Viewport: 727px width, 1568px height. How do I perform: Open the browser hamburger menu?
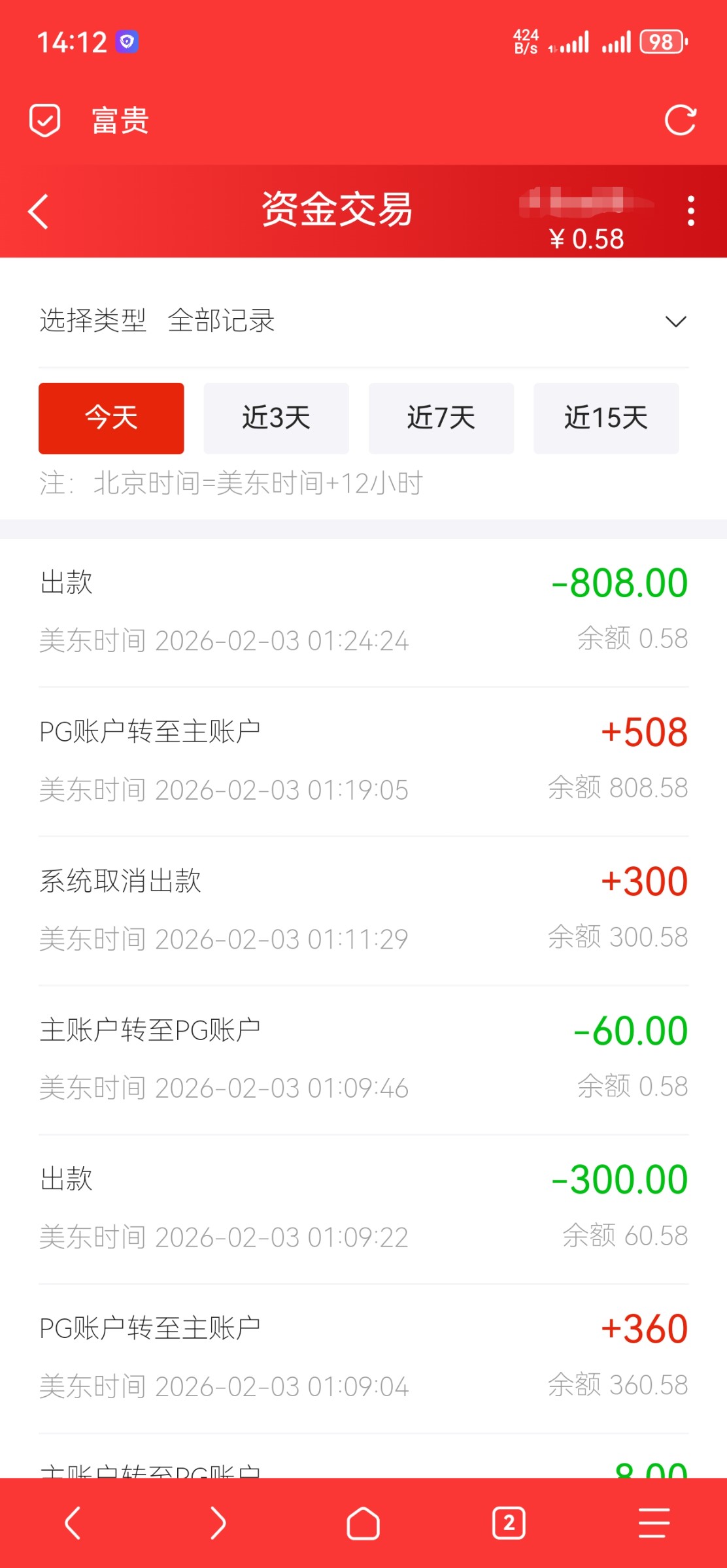click(654, 1523)
